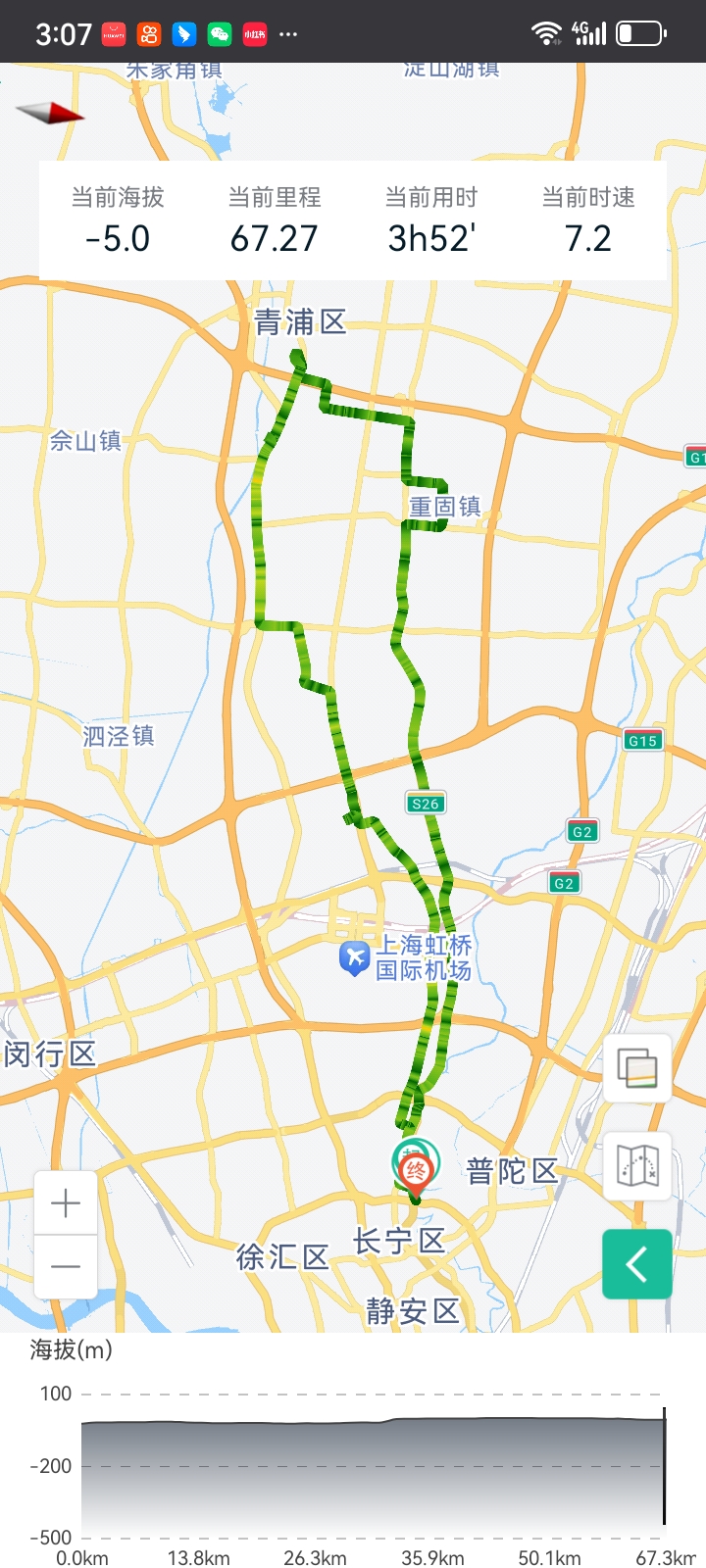706x1568 pixels.
Task: Open the map layers switcher
Action: [637, 1068]
